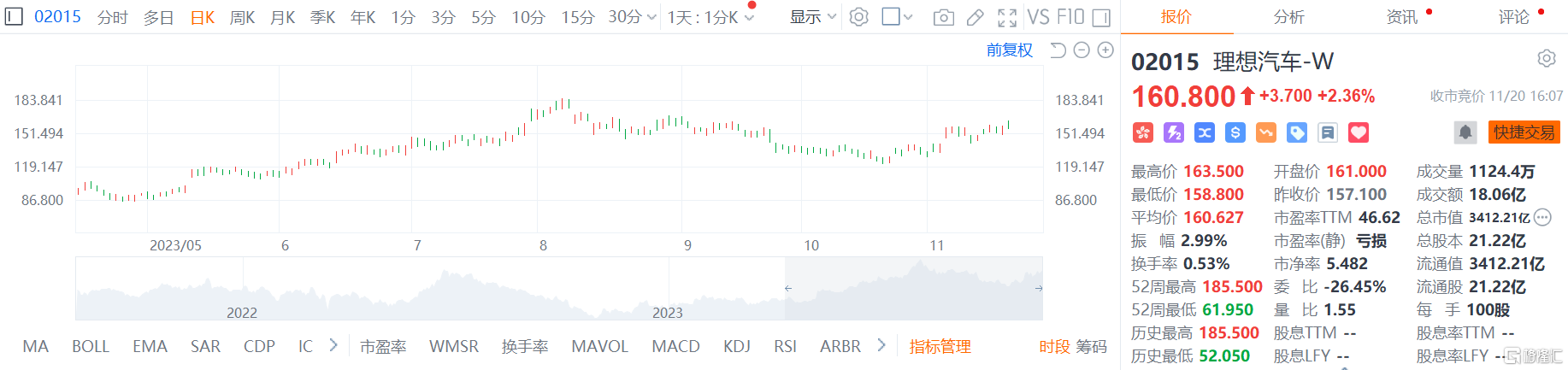Set a price alert with bell icon
The height and width of the screenshot is (370, 1568).
(x=1465, y=132)
